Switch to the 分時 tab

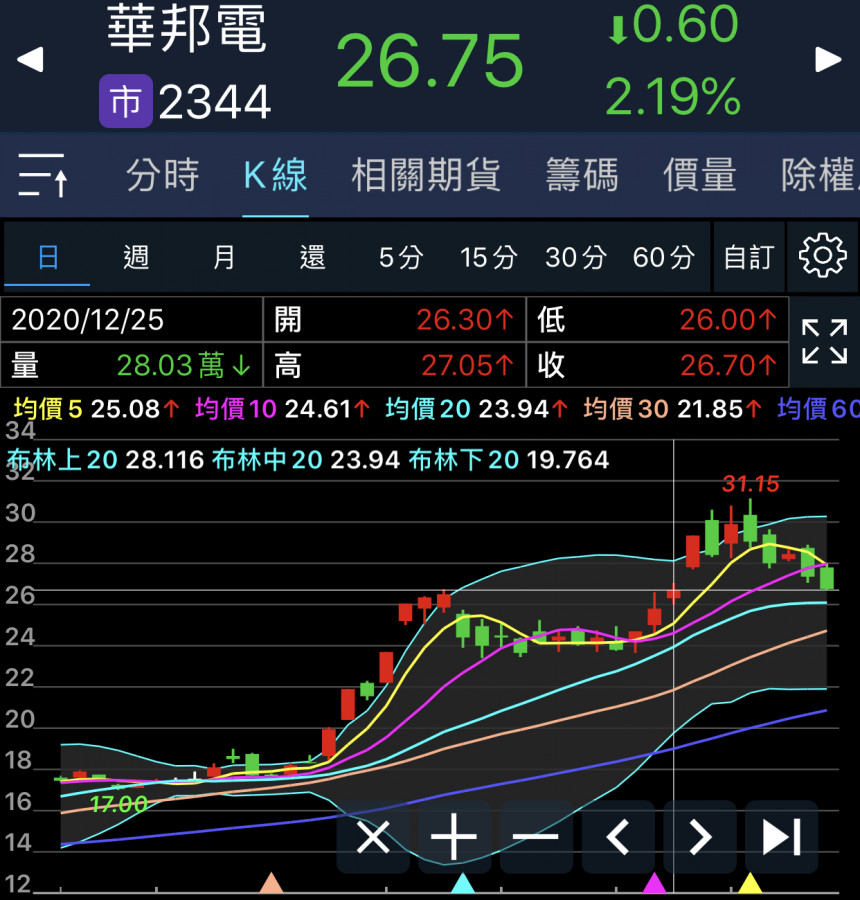pyautogui.click(x=162, y=176)
